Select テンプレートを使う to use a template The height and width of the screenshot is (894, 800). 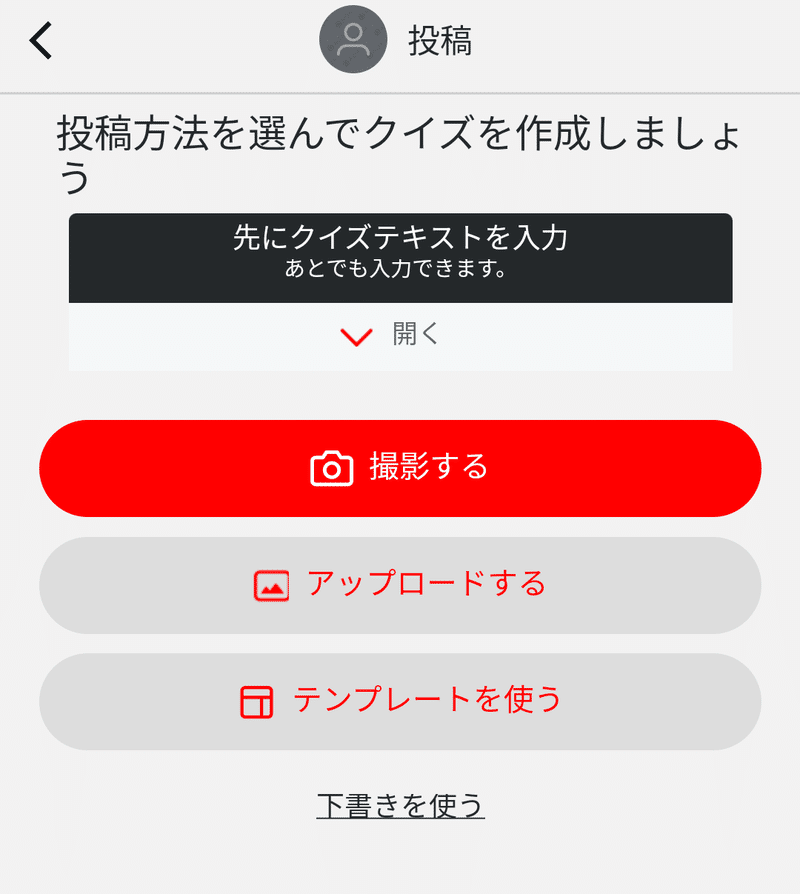[400, 701]
